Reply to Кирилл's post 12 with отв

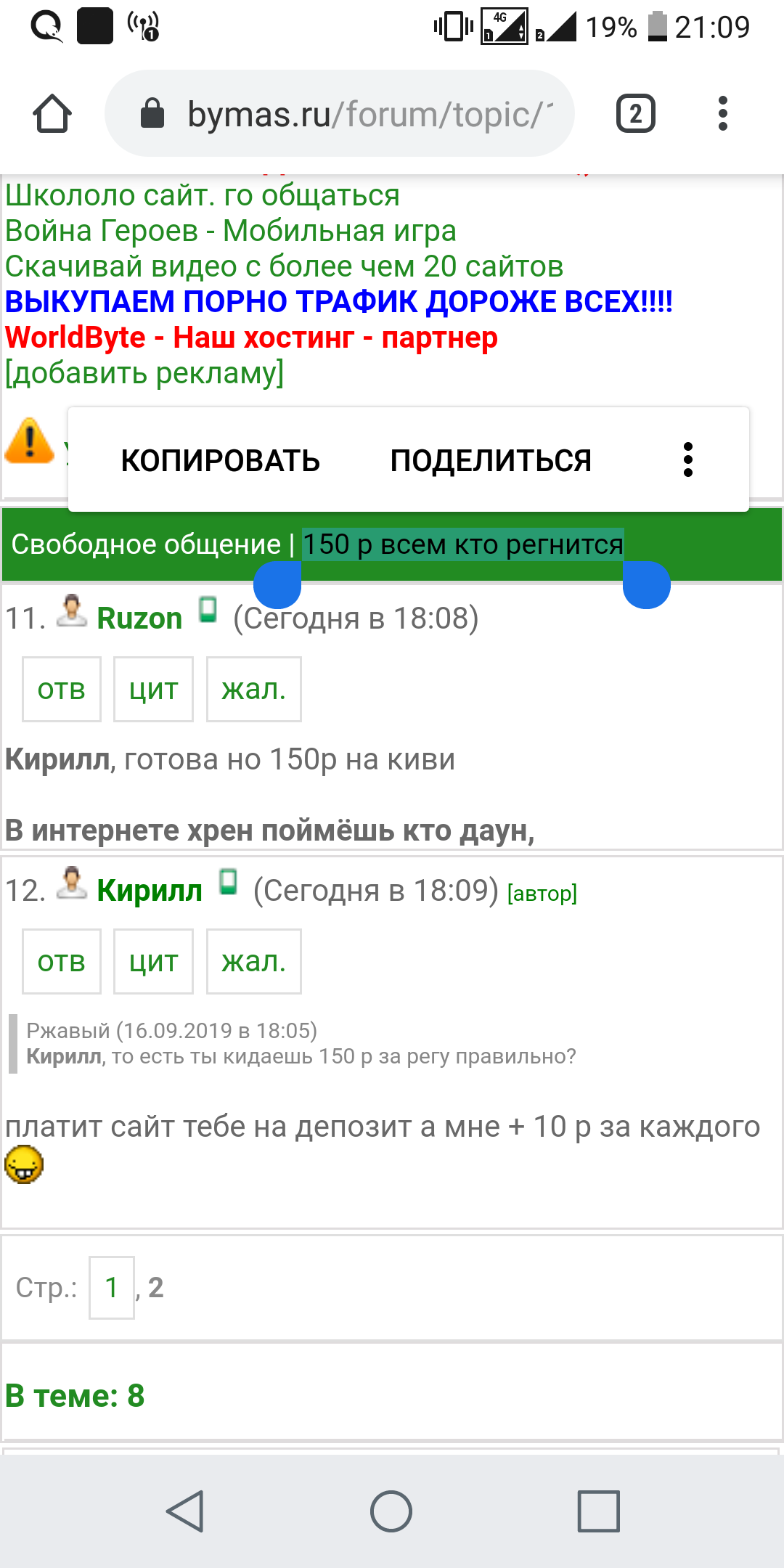pyautogui.click(x=62, y=961)
